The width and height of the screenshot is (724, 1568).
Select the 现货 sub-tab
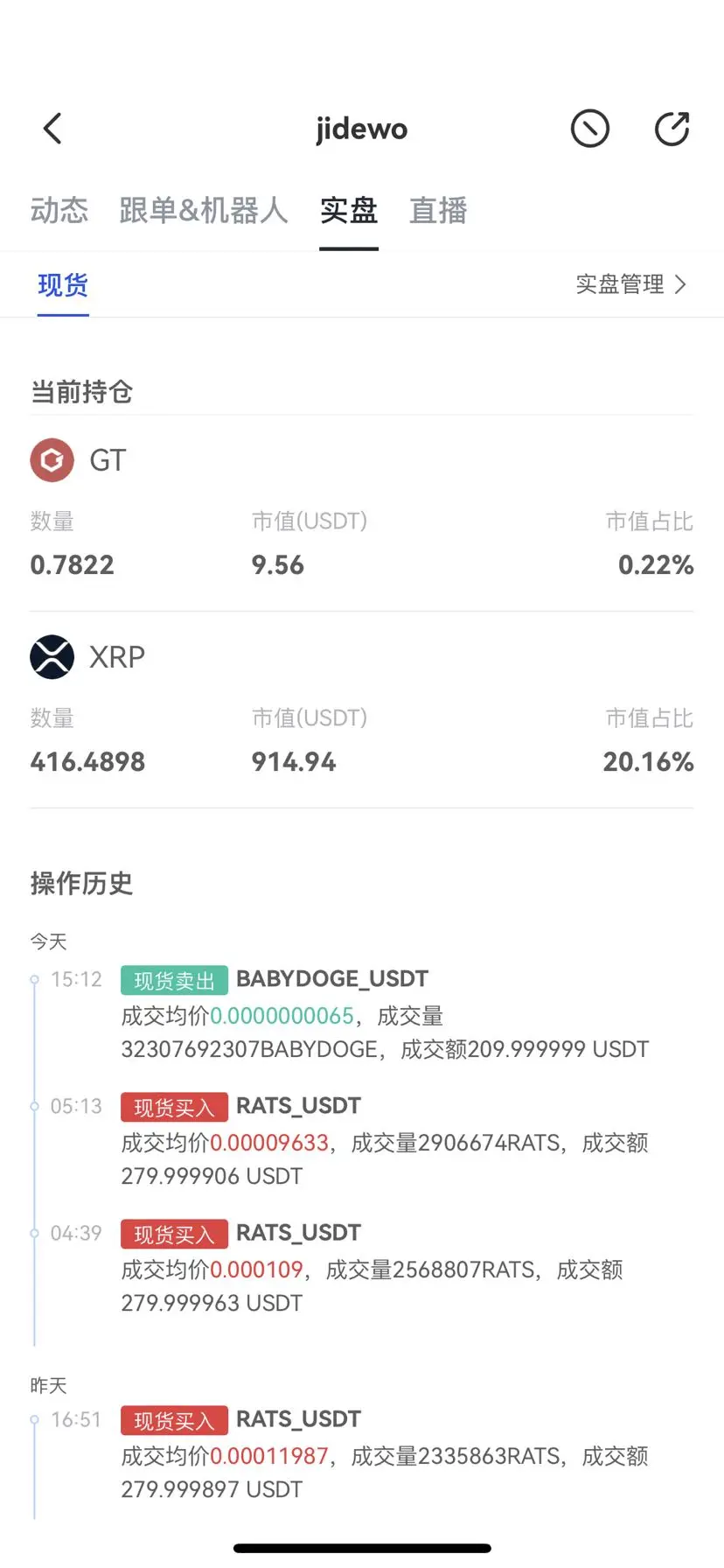(x=63, y=285)
